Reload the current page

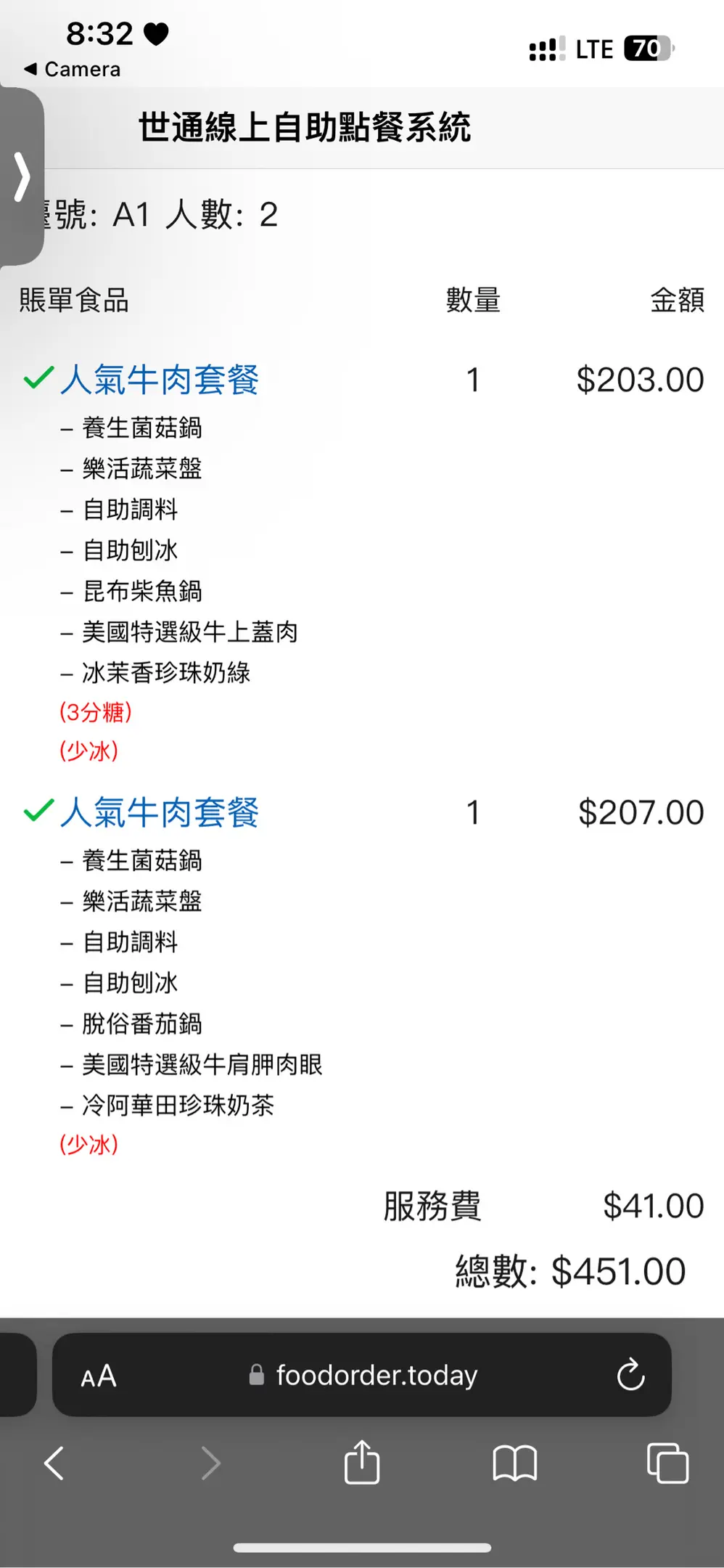630,1374
